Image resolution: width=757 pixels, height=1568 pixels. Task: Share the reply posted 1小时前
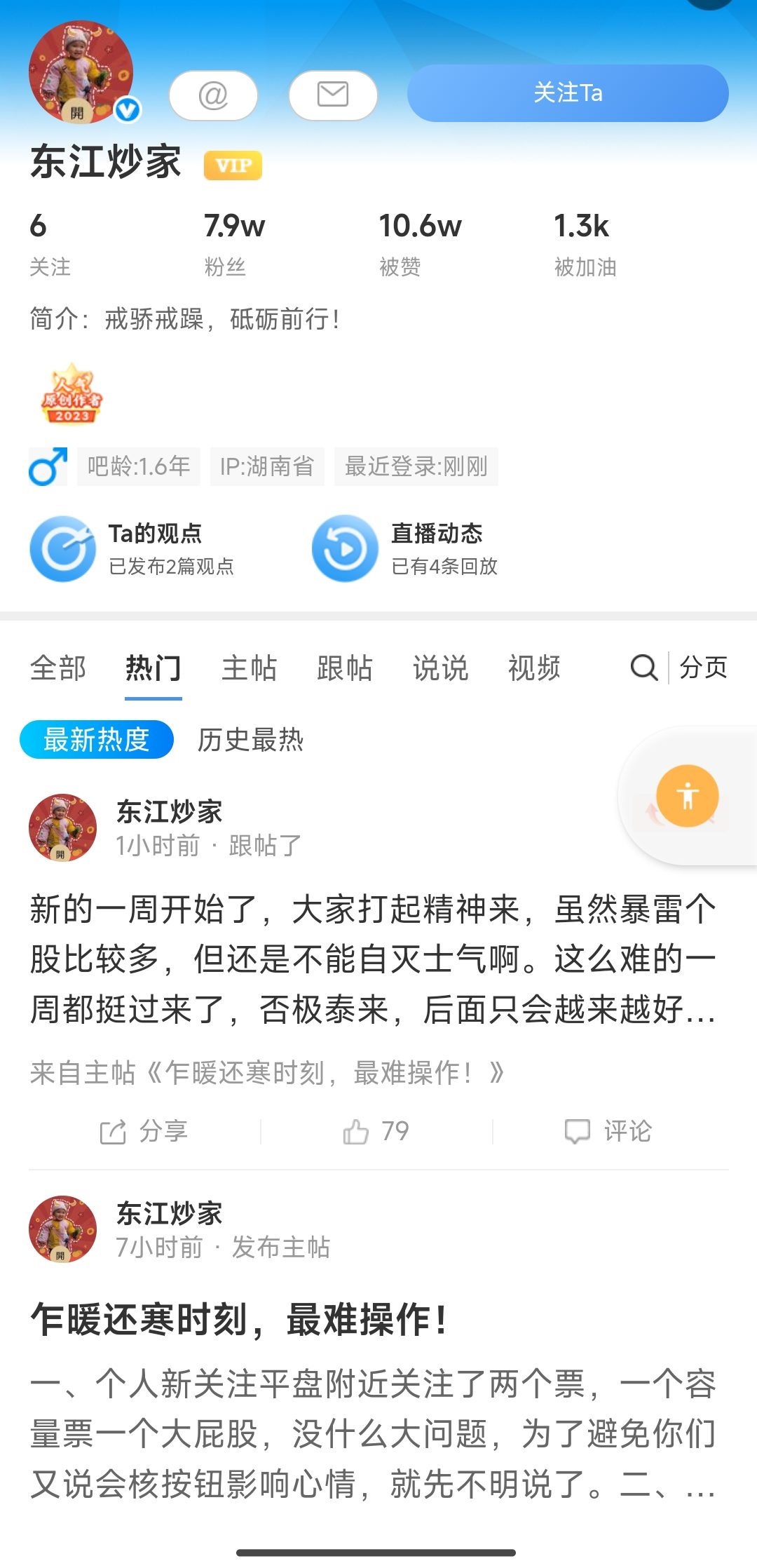coord(144,1131)
